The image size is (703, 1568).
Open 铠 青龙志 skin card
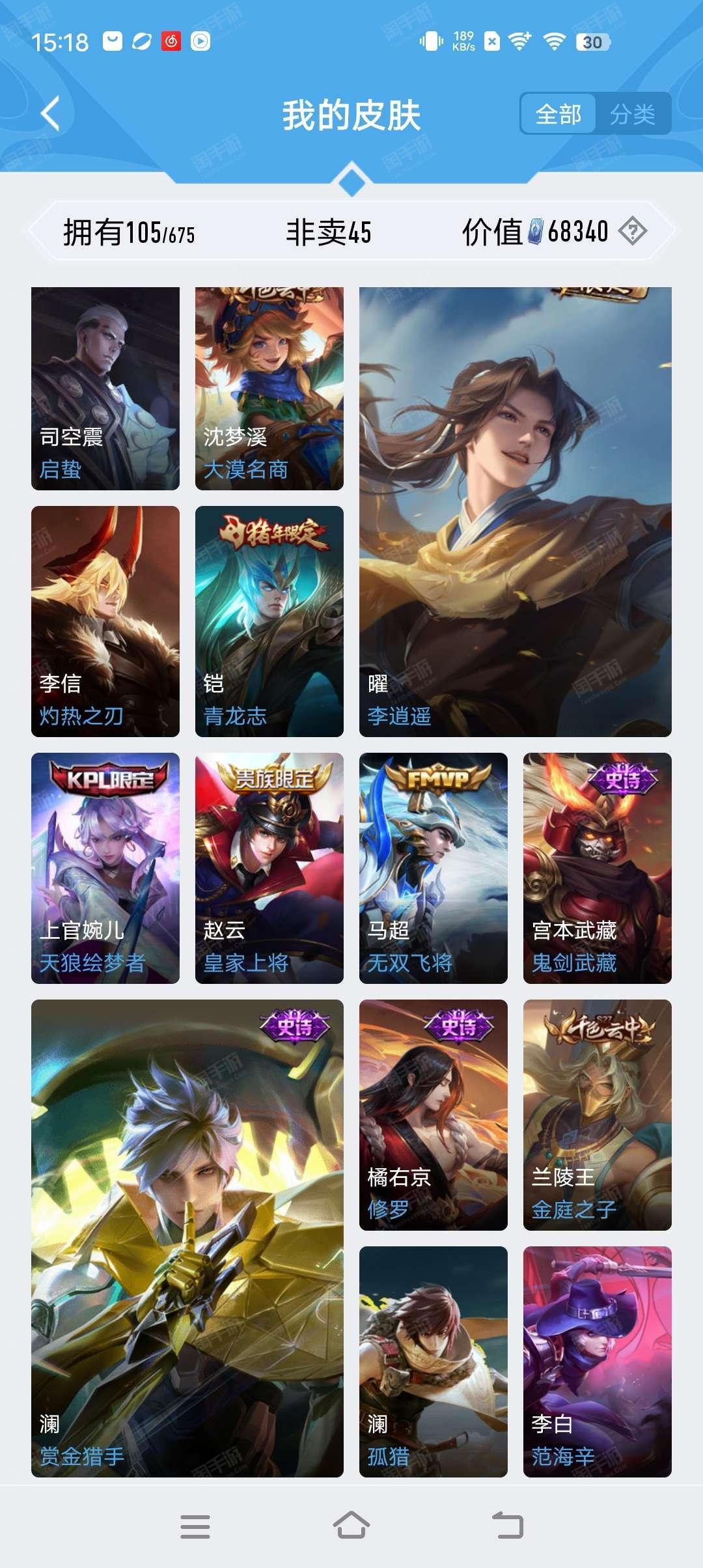[x=269, y=621]
